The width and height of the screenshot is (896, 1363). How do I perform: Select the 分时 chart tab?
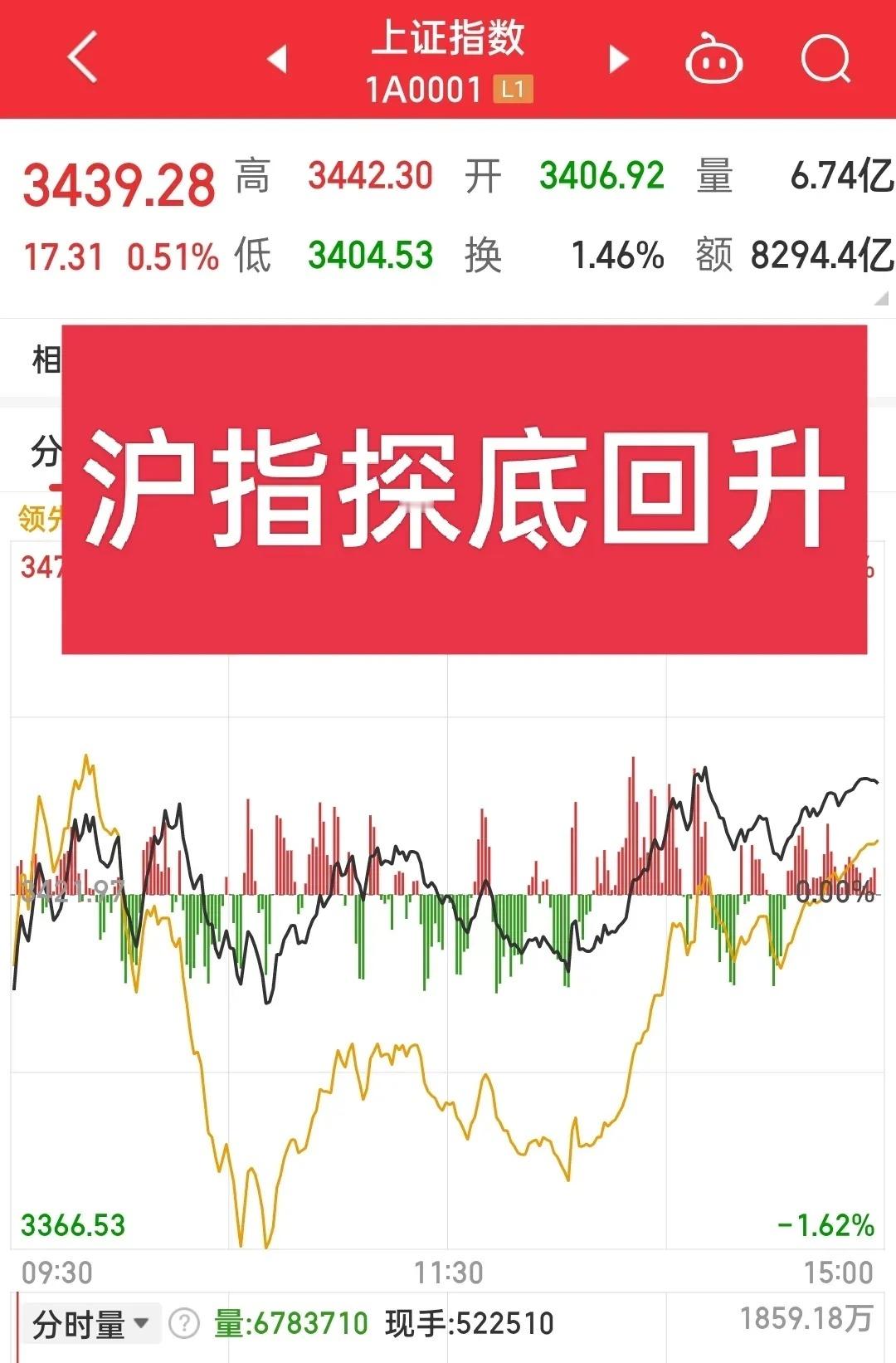coord(46,452)
